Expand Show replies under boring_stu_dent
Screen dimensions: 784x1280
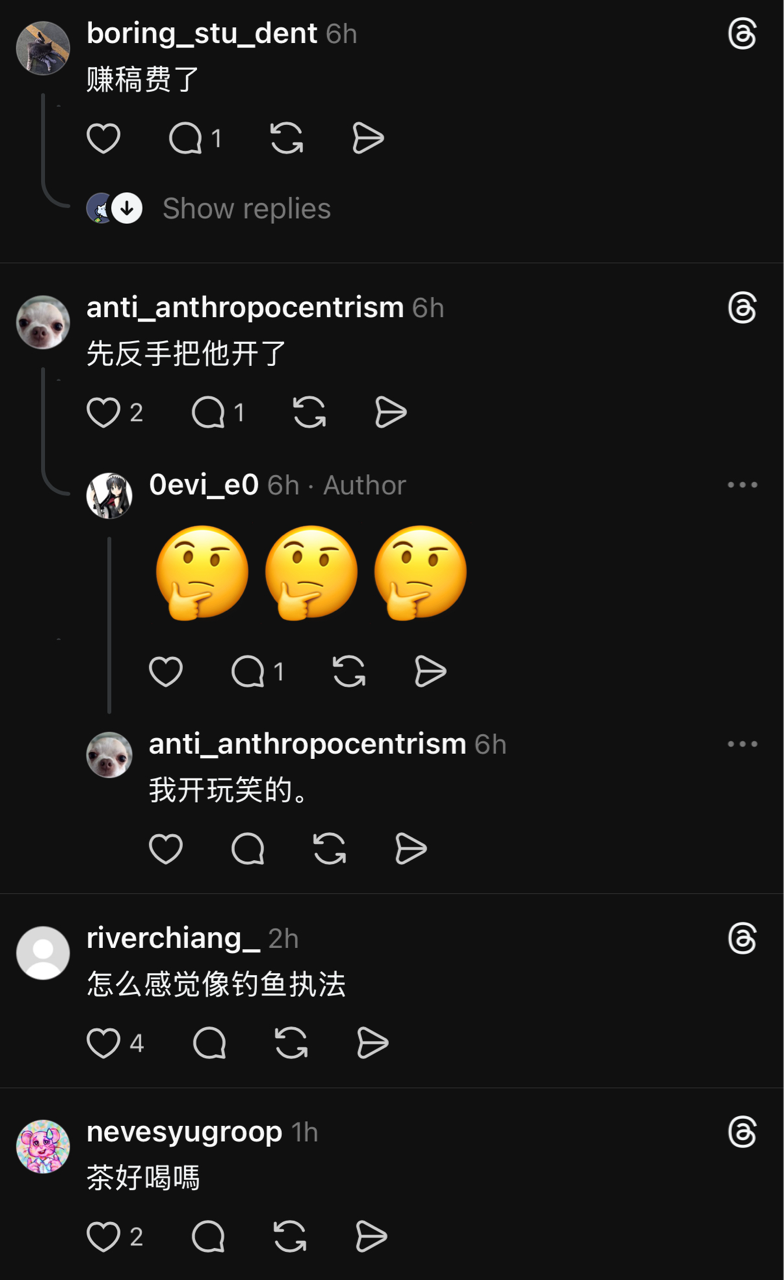coord(246,208)
